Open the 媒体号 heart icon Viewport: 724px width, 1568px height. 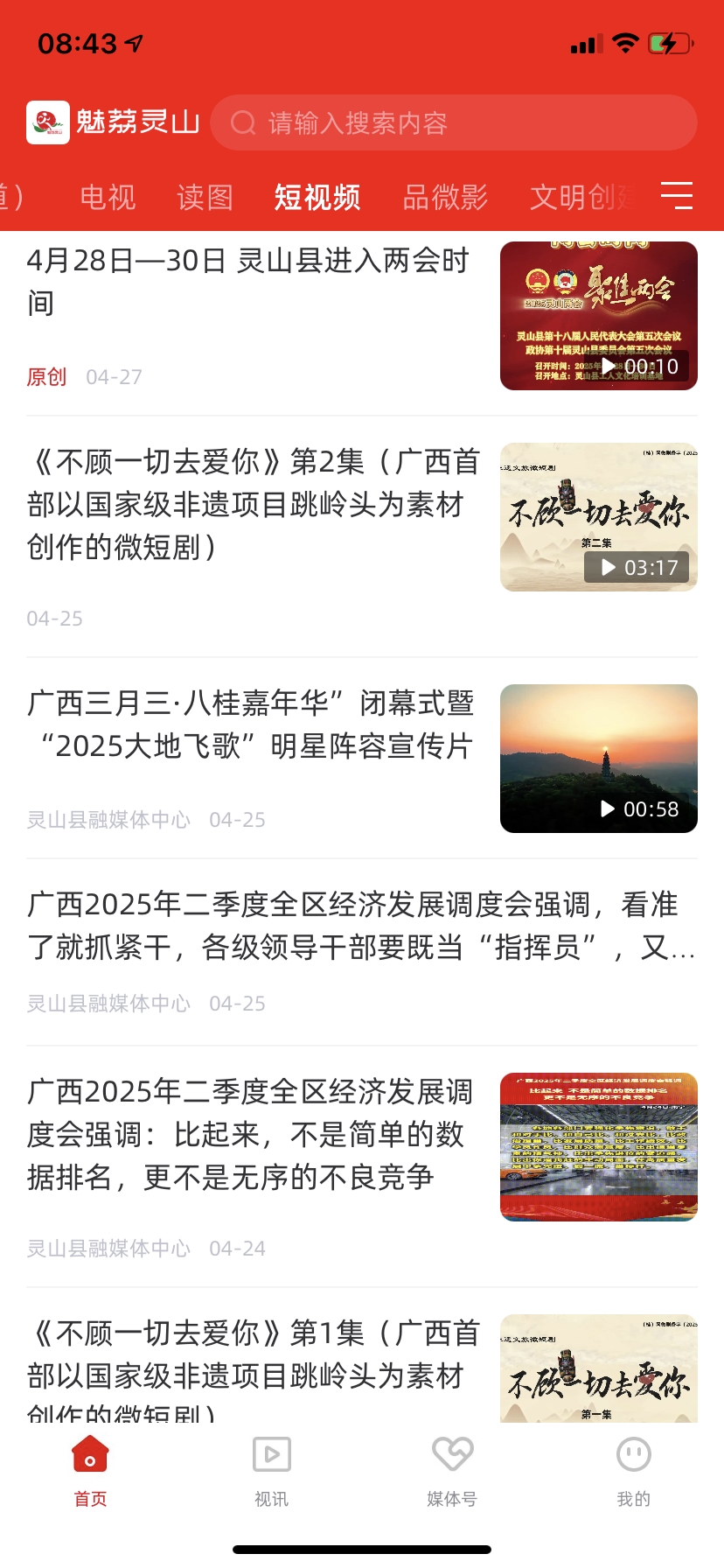click(452, 1453)
